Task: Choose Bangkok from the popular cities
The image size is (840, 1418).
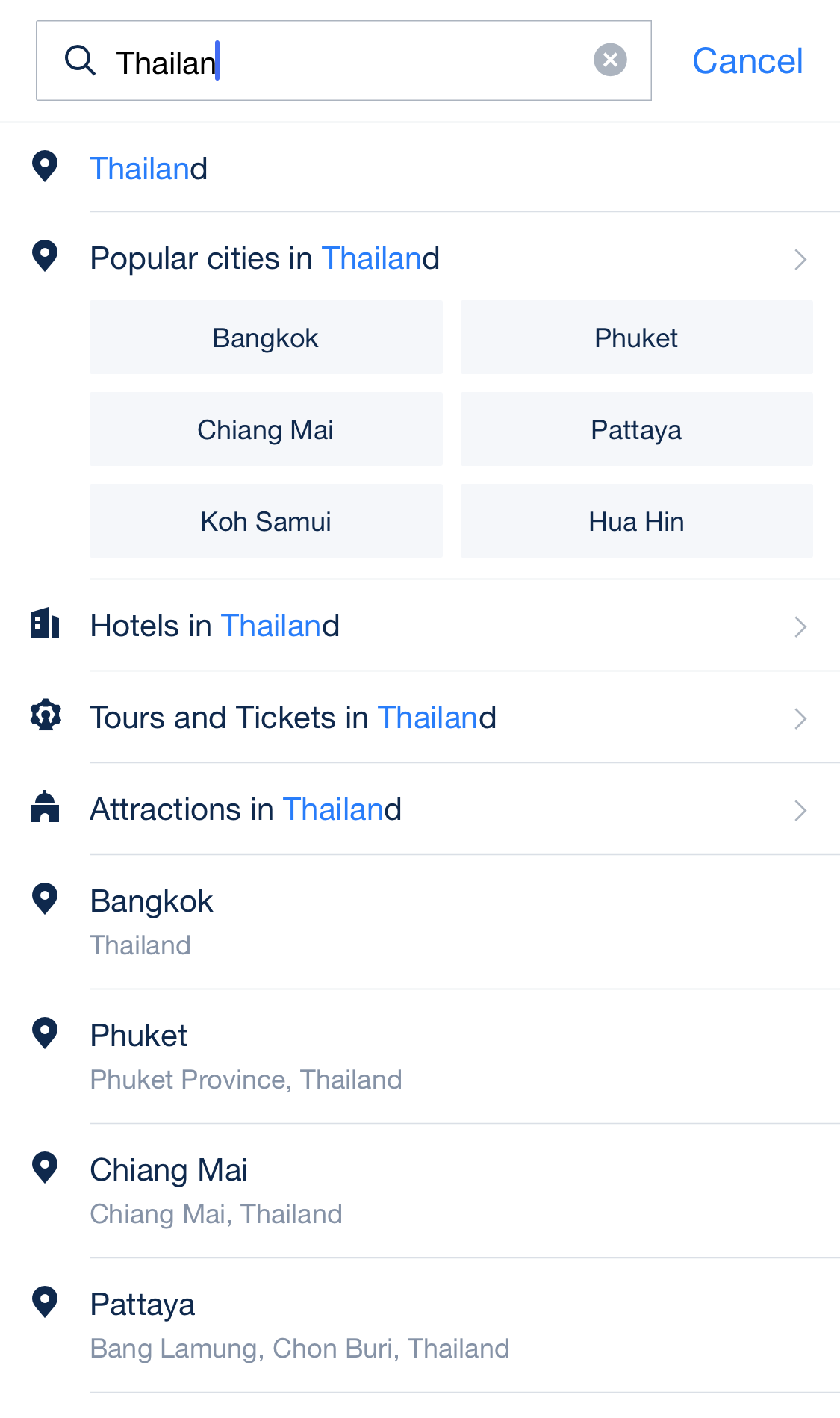Action: coord(265,338)
